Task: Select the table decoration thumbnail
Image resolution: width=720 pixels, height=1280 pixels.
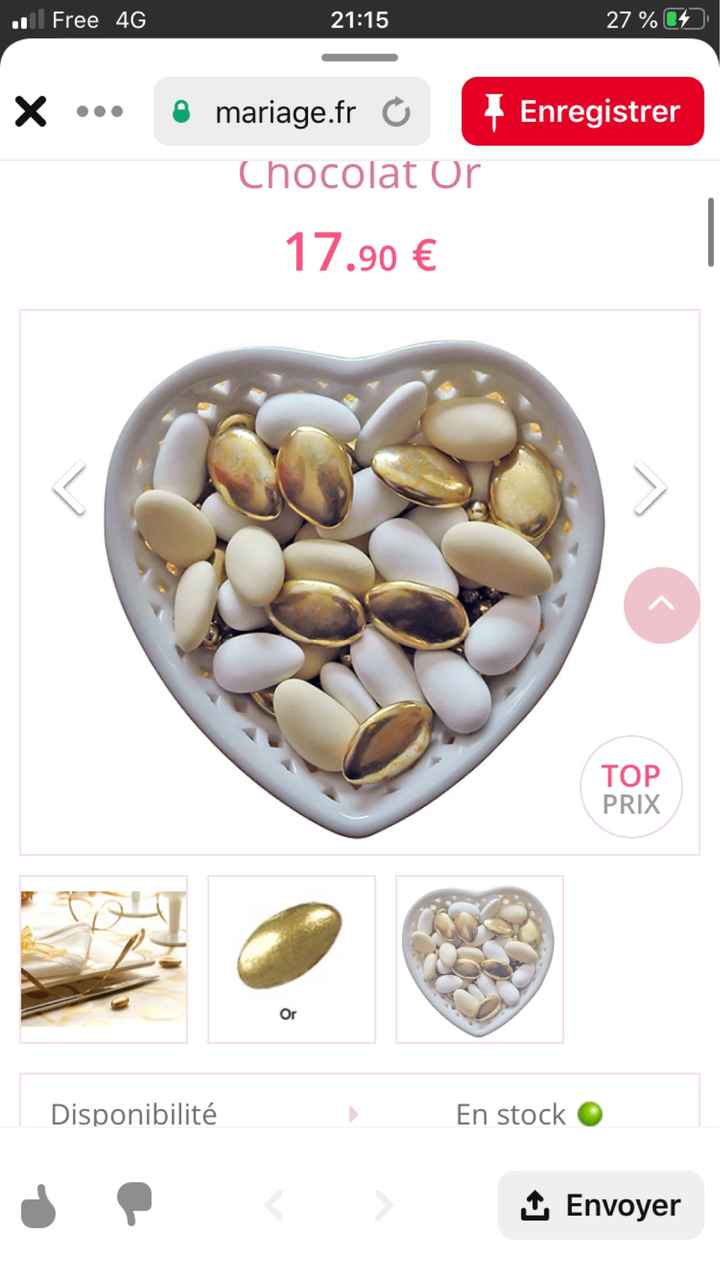Action: click(x=104, y=959)
